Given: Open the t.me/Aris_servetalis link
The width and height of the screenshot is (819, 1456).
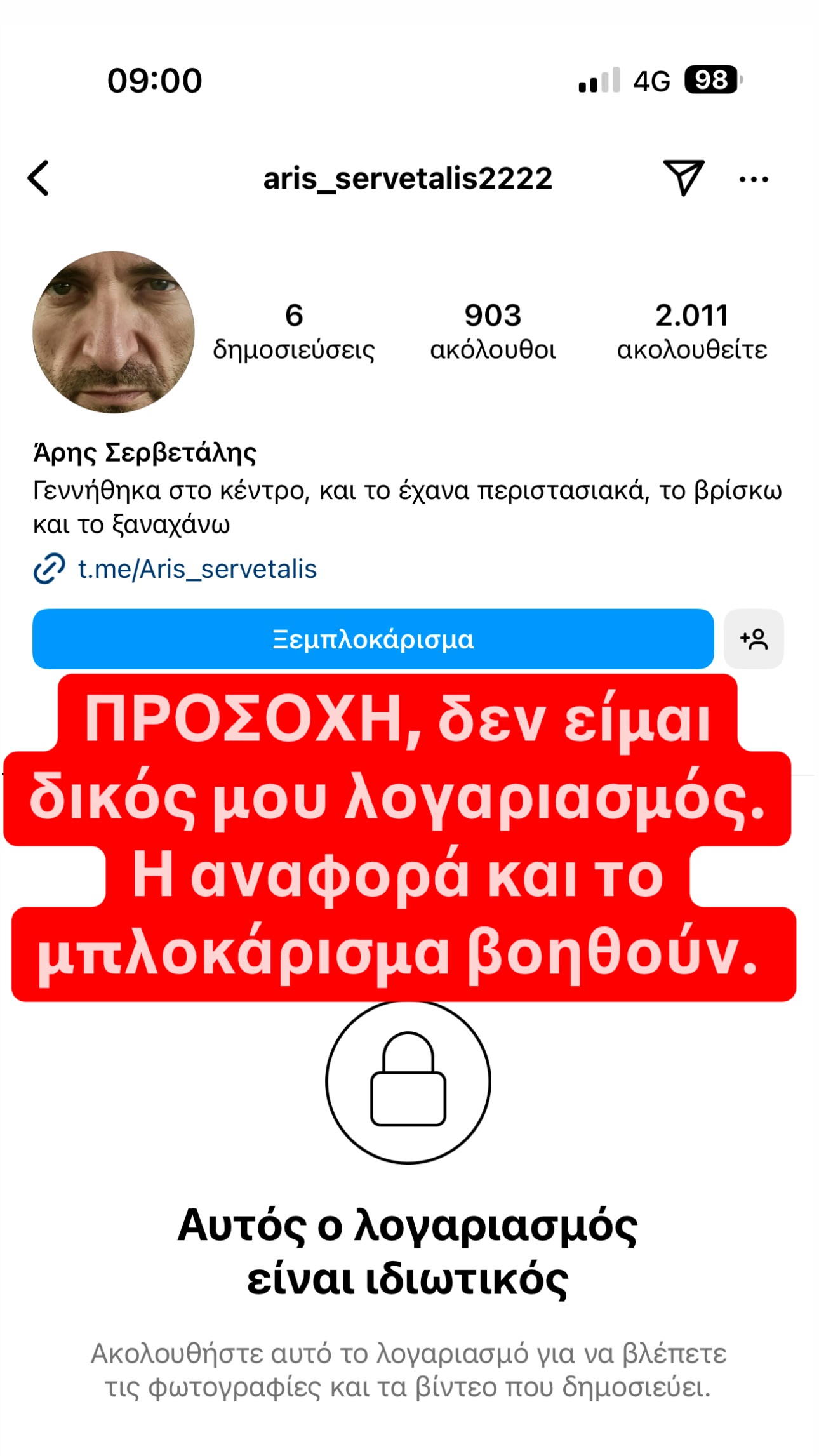Looking at the screenshot, I should tap(197, 569).
